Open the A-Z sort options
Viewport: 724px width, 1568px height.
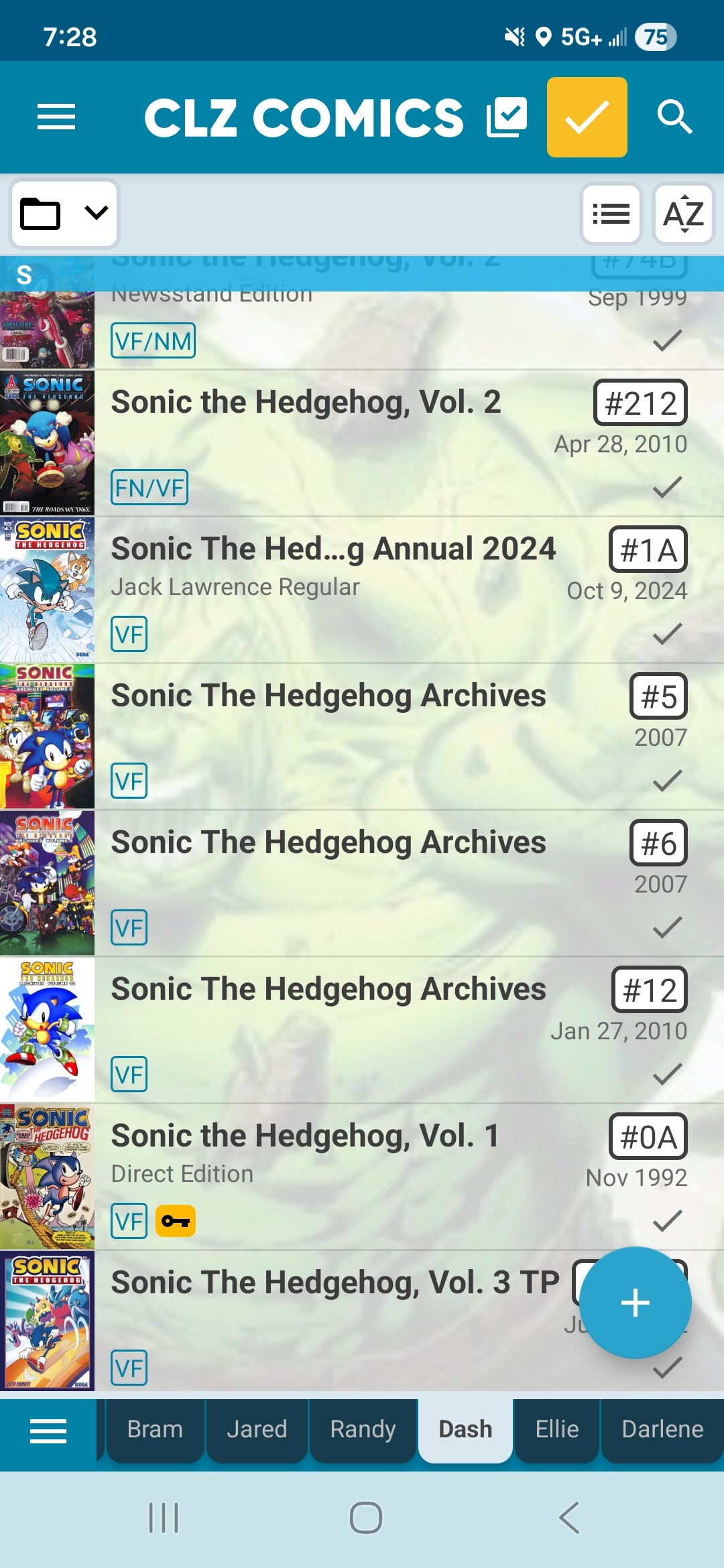tap(683, 214)
